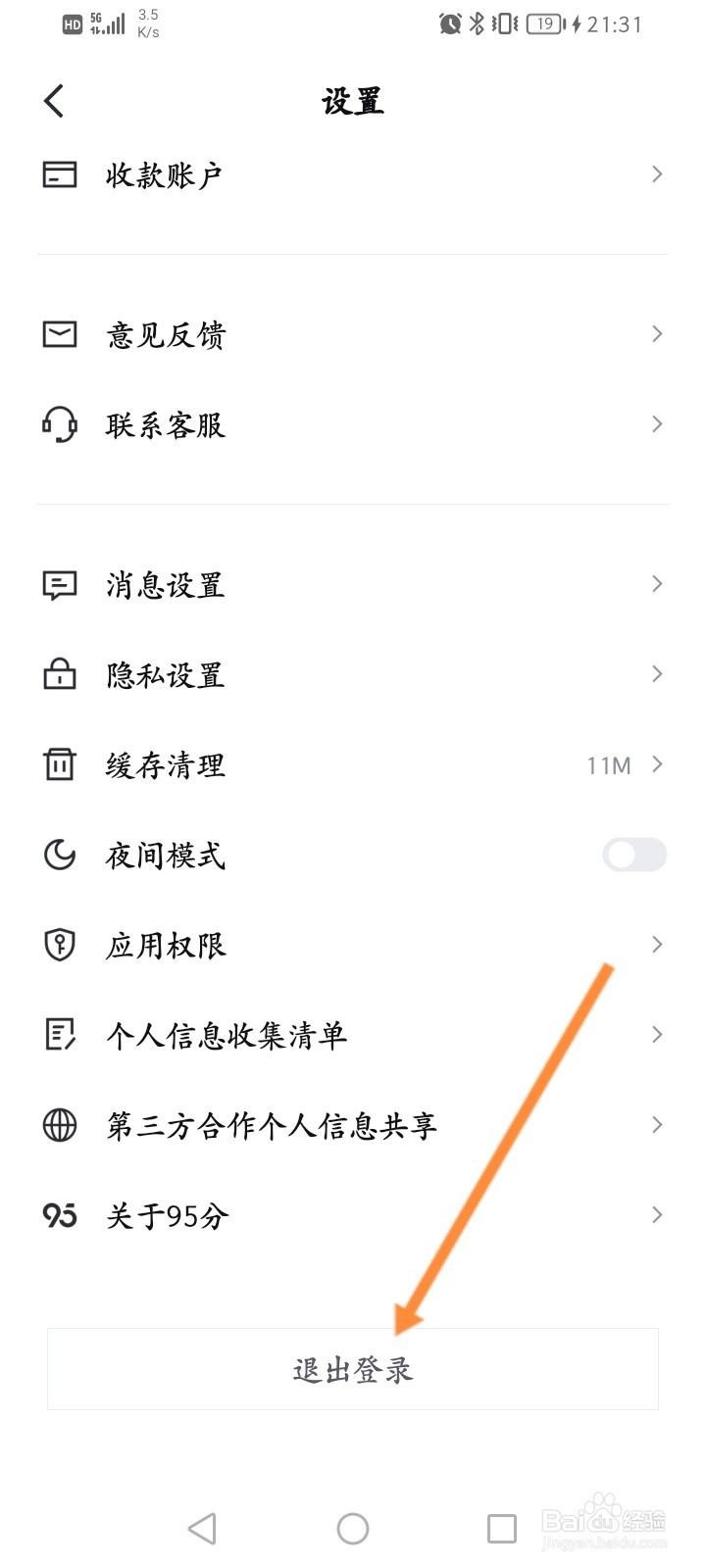This screenshot has width=706, height=1568.
Task: Tap the 11M cache size indicator
Action: (x=608, y=764)
